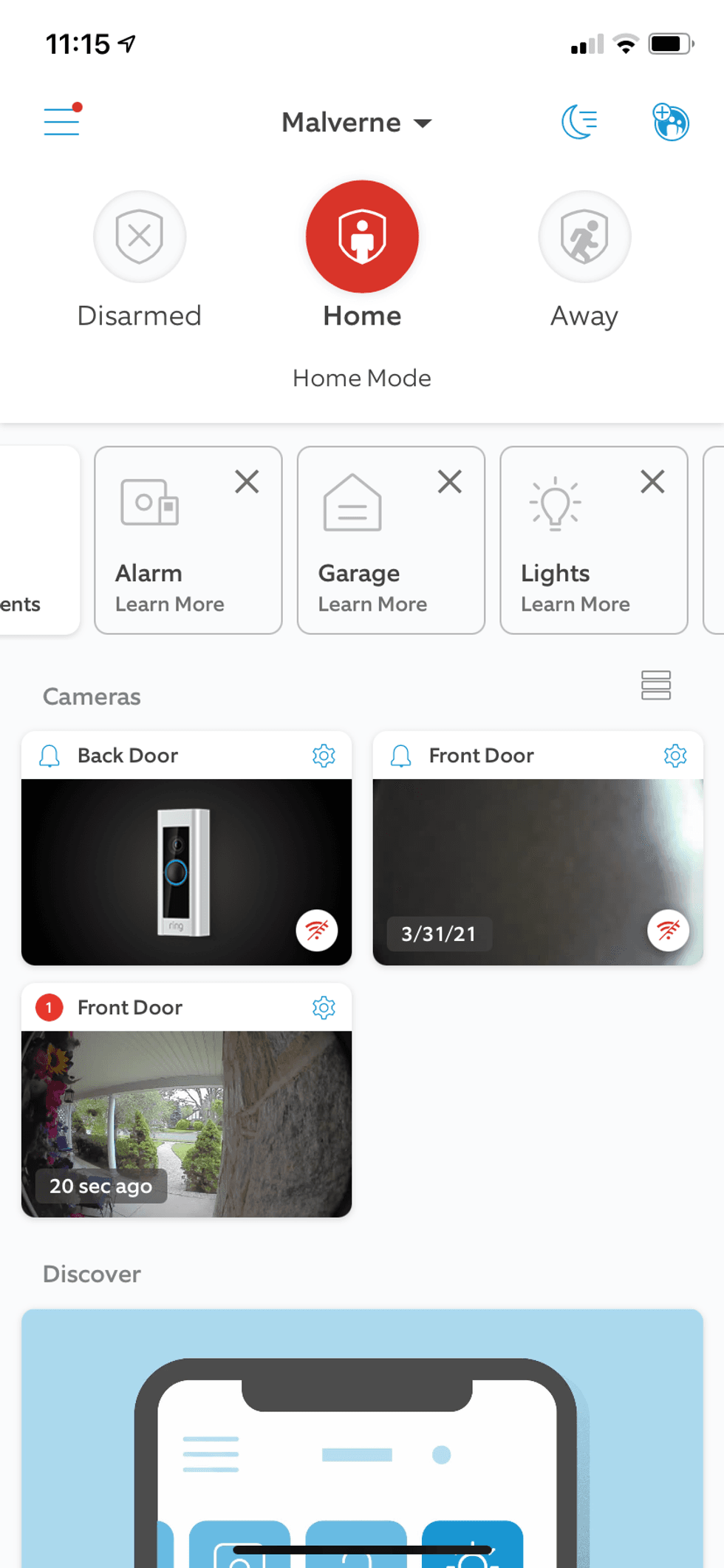The height and width of the screenshot is (1568, 724).
Task: Select the add-user profile icon top right
Action: click(669, 122)
